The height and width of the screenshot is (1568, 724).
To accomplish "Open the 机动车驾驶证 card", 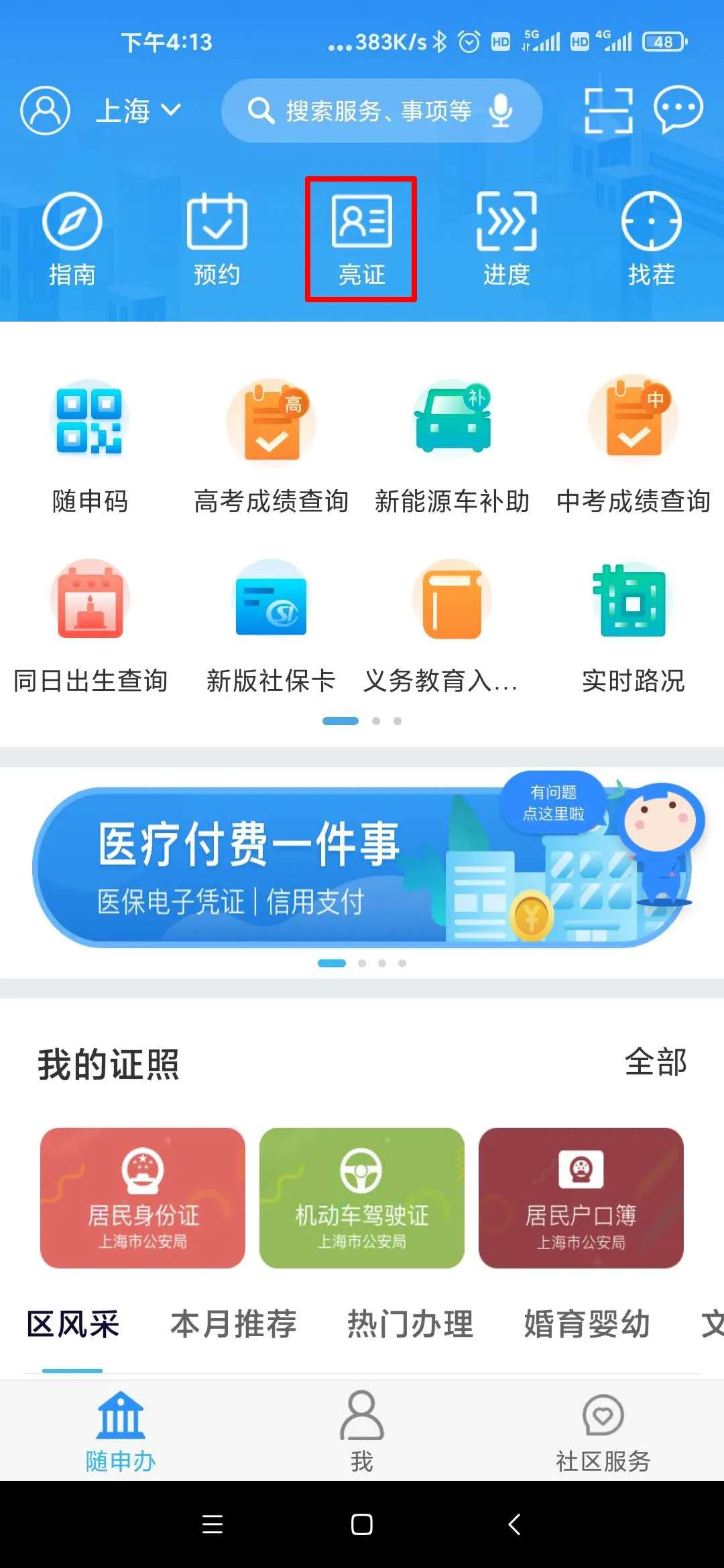I will pyautogui.click(x=361, y=1198).
